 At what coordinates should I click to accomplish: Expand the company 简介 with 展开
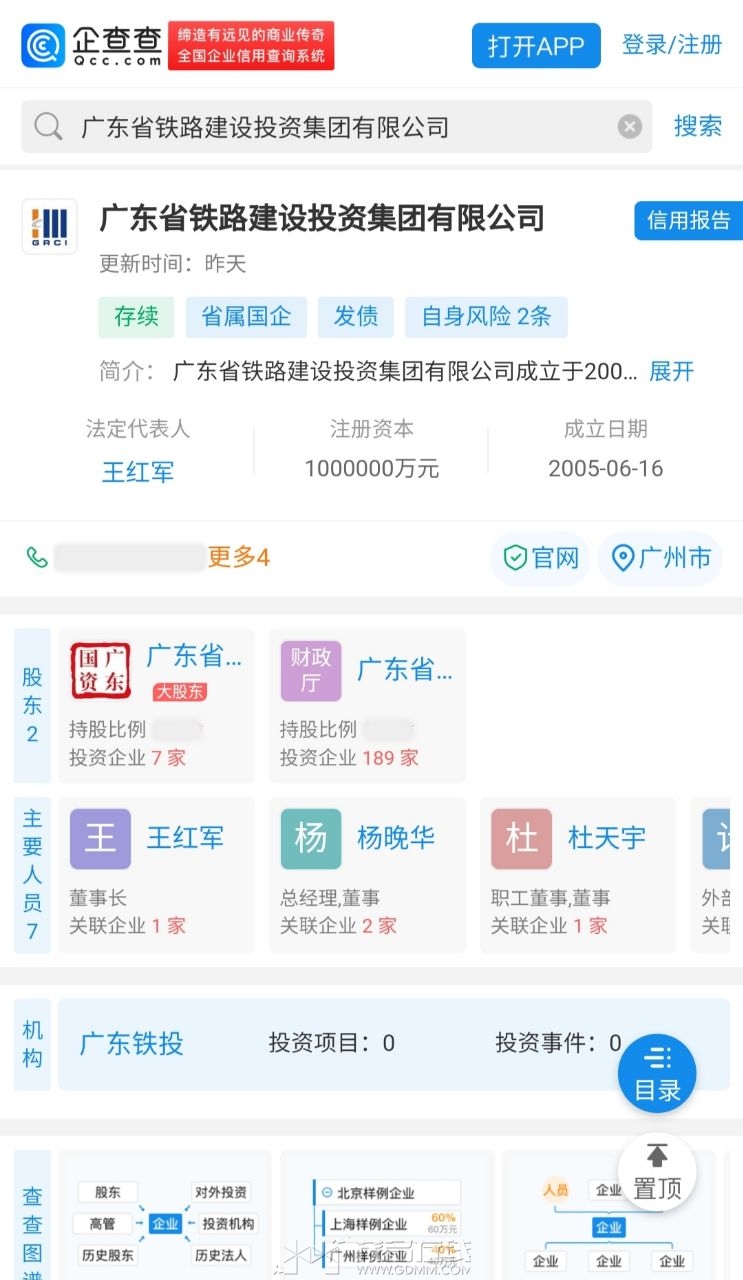point(671,371)
